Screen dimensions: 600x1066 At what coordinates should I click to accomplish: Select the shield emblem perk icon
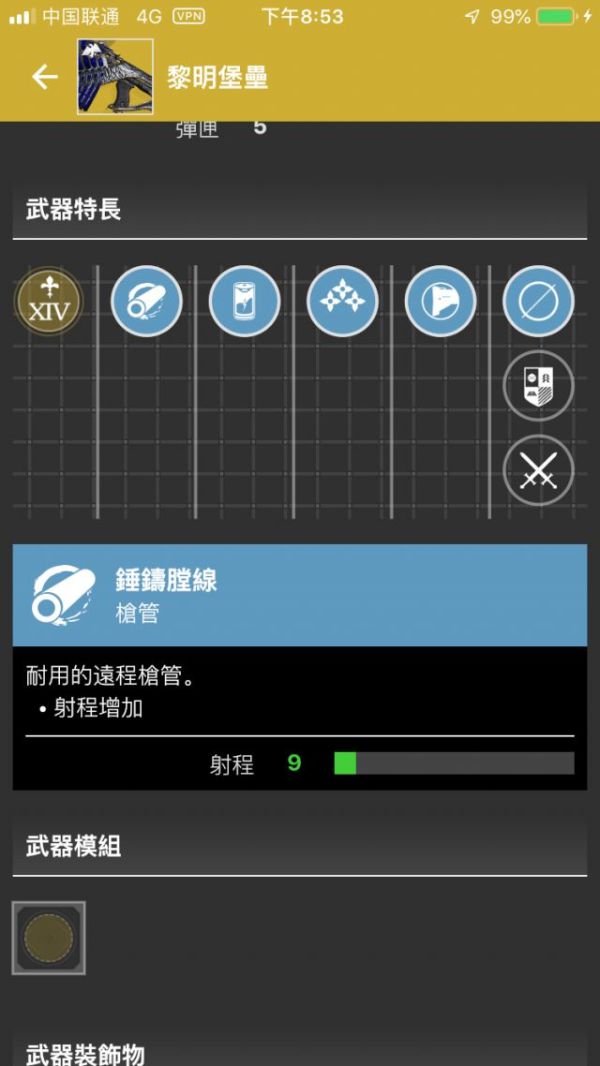click(x=538, y=385)
